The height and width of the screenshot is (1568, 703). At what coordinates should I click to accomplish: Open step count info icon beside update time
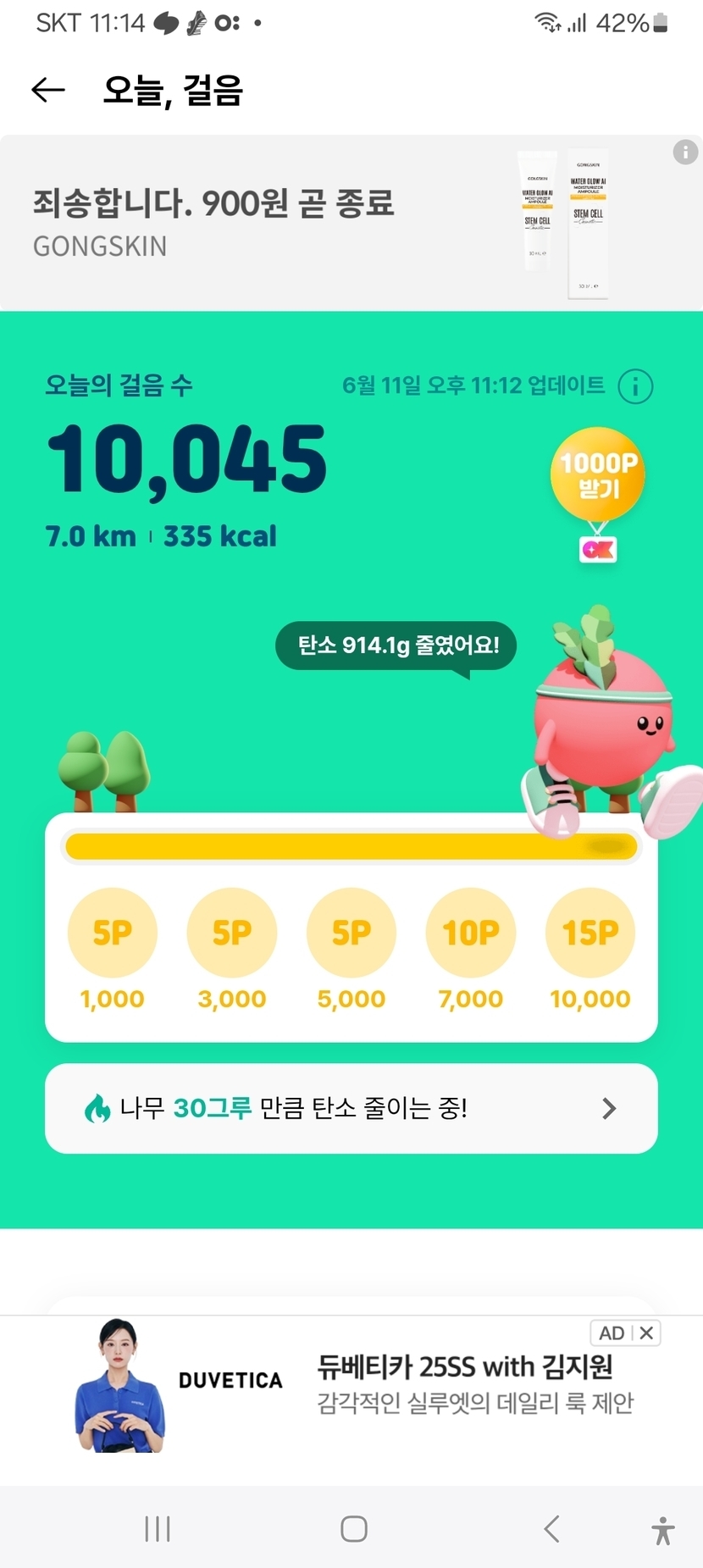pos(635,387)
